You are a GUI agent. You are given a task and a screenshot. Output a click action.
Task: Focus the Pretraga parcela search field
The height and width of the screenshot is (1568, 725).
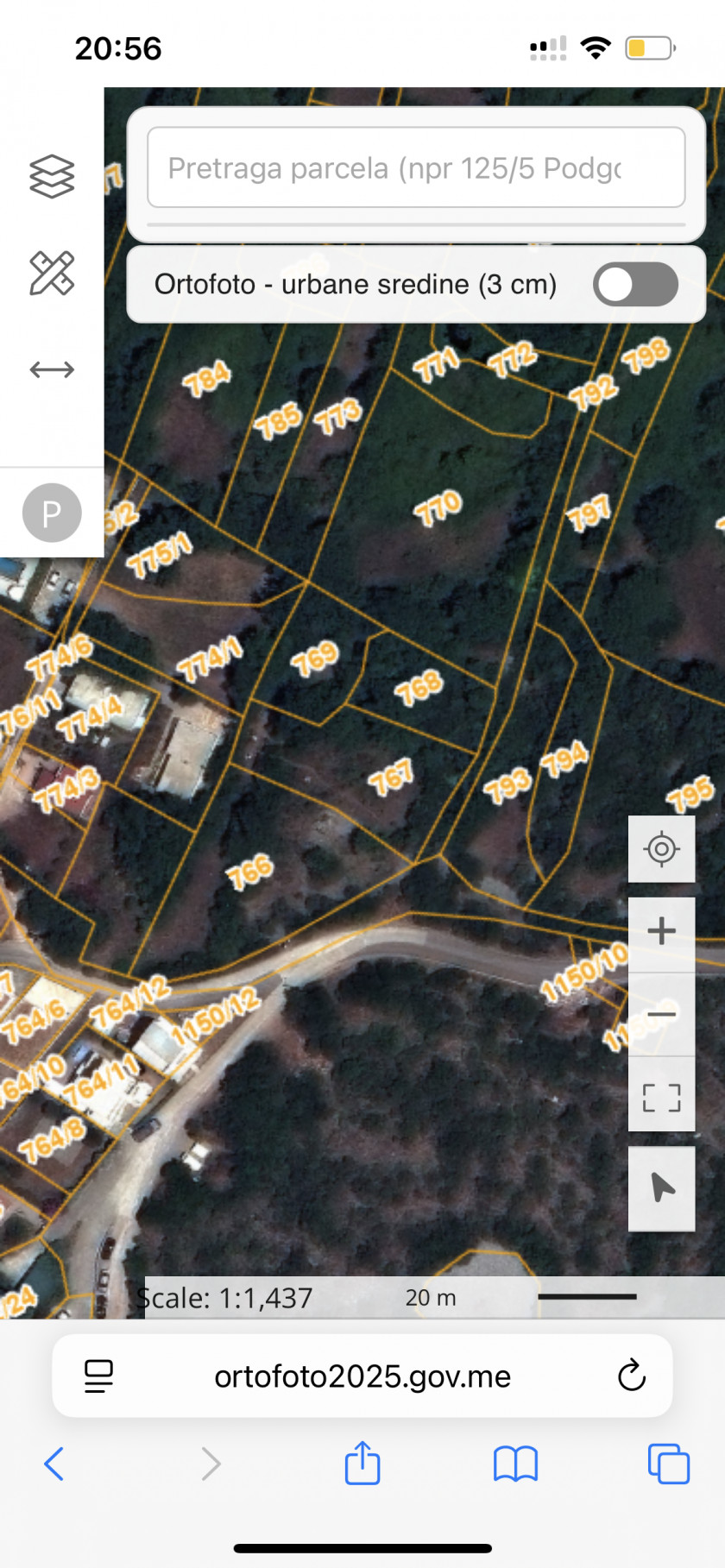(416, 168)
